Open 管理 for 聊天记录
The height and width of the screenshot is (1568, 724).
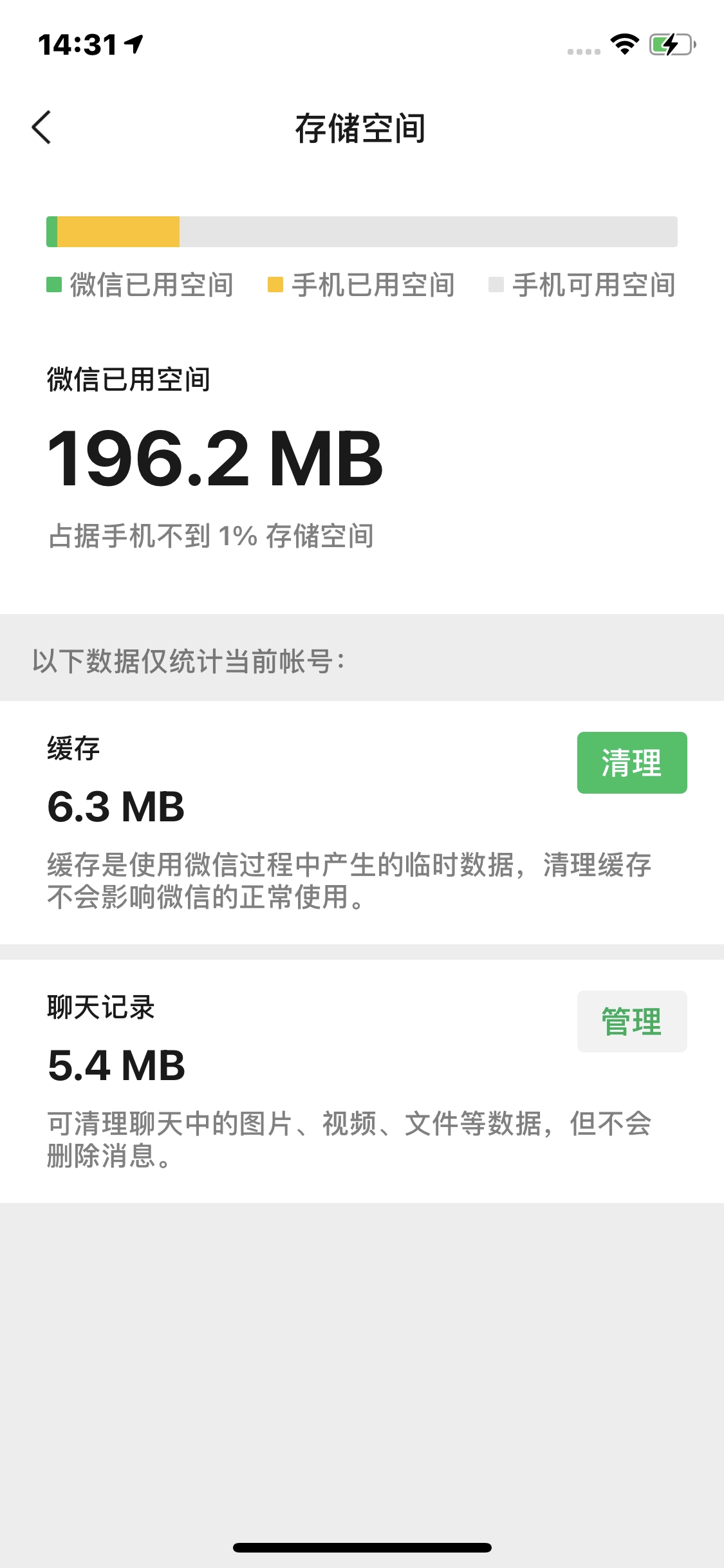click(631, 1022)
